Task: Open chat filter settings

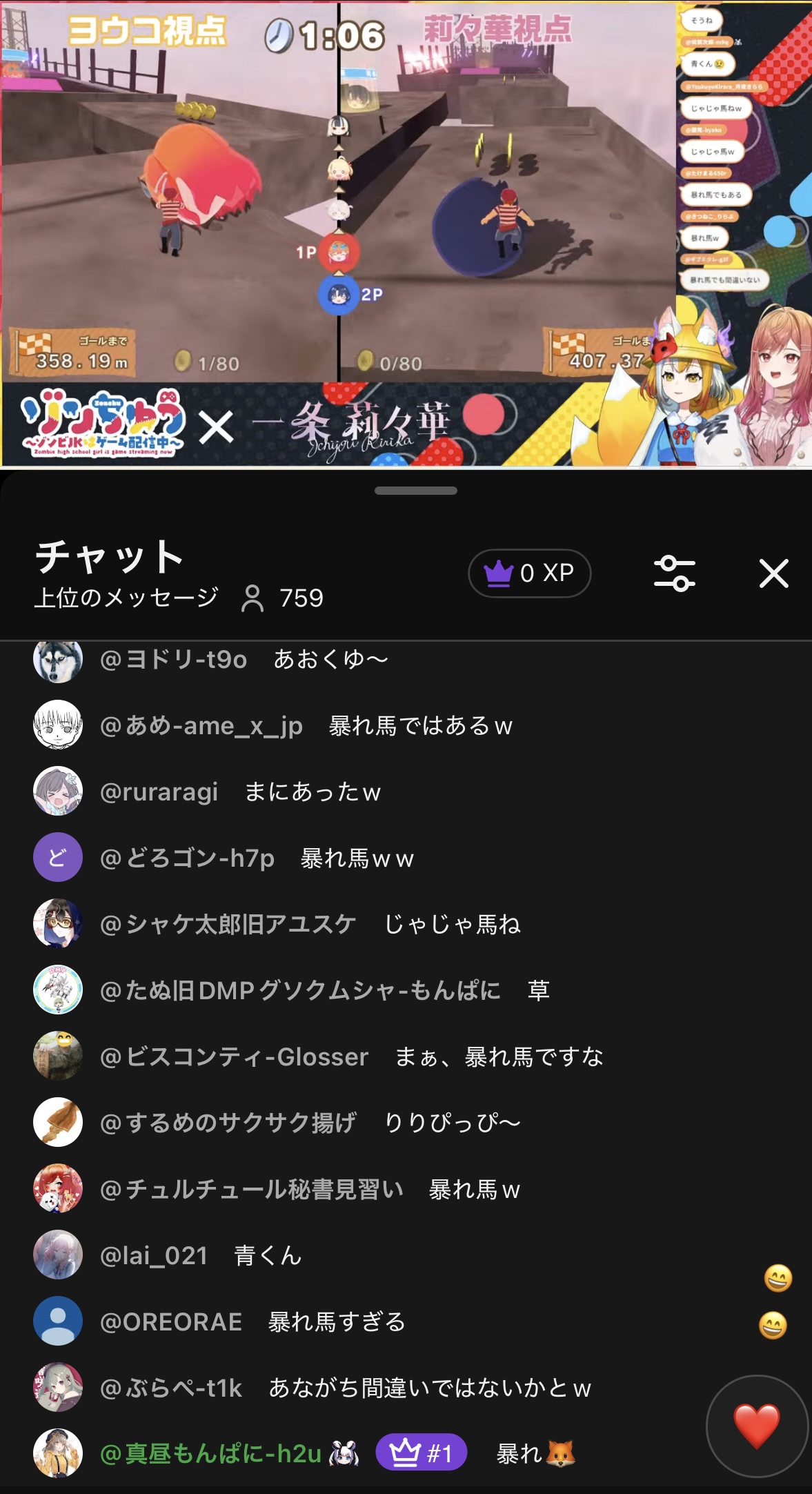Action: pos(674,573)
